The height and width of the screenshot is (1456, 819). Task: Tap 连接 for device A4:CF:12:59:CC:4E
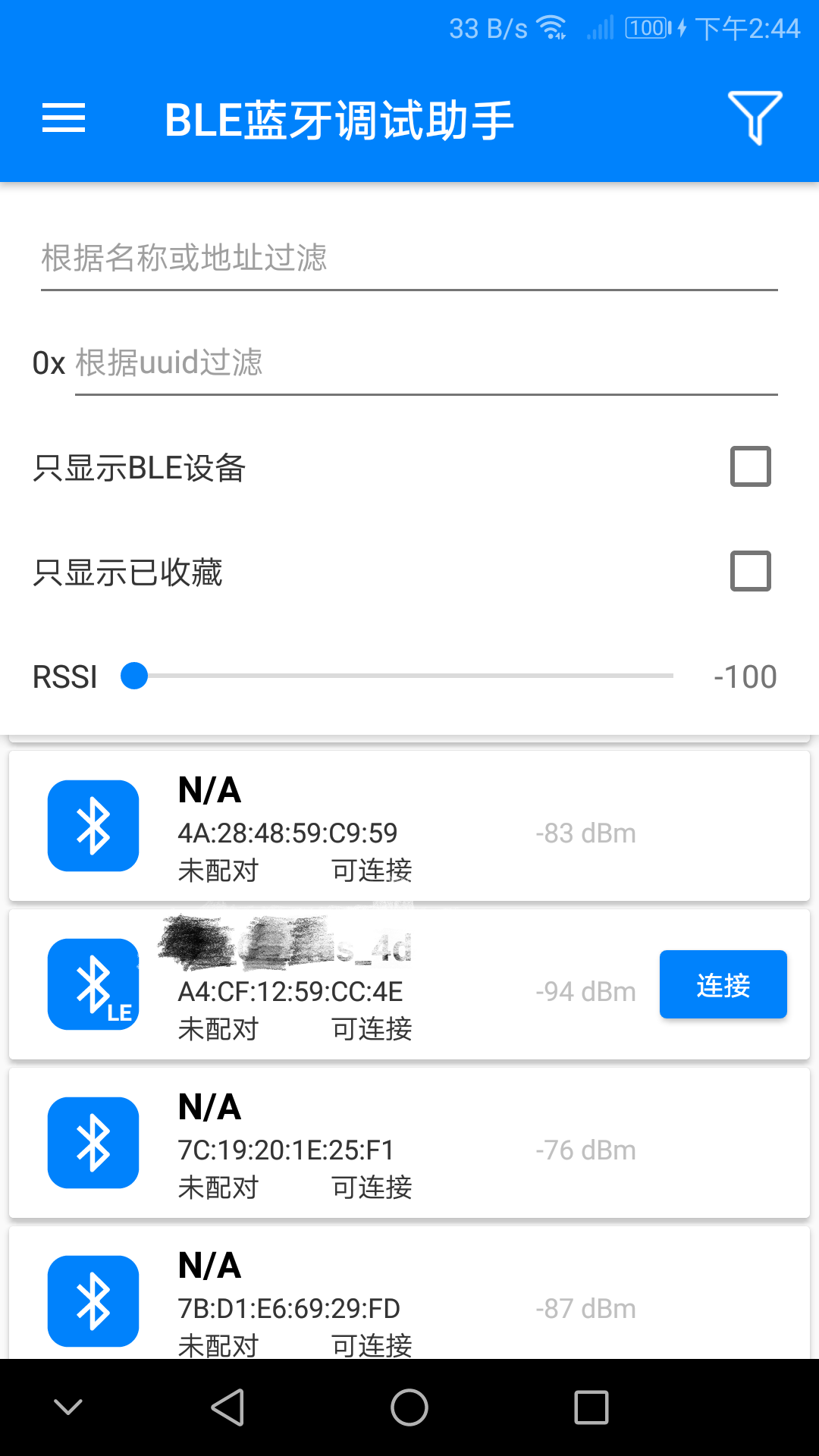(723, 984)
